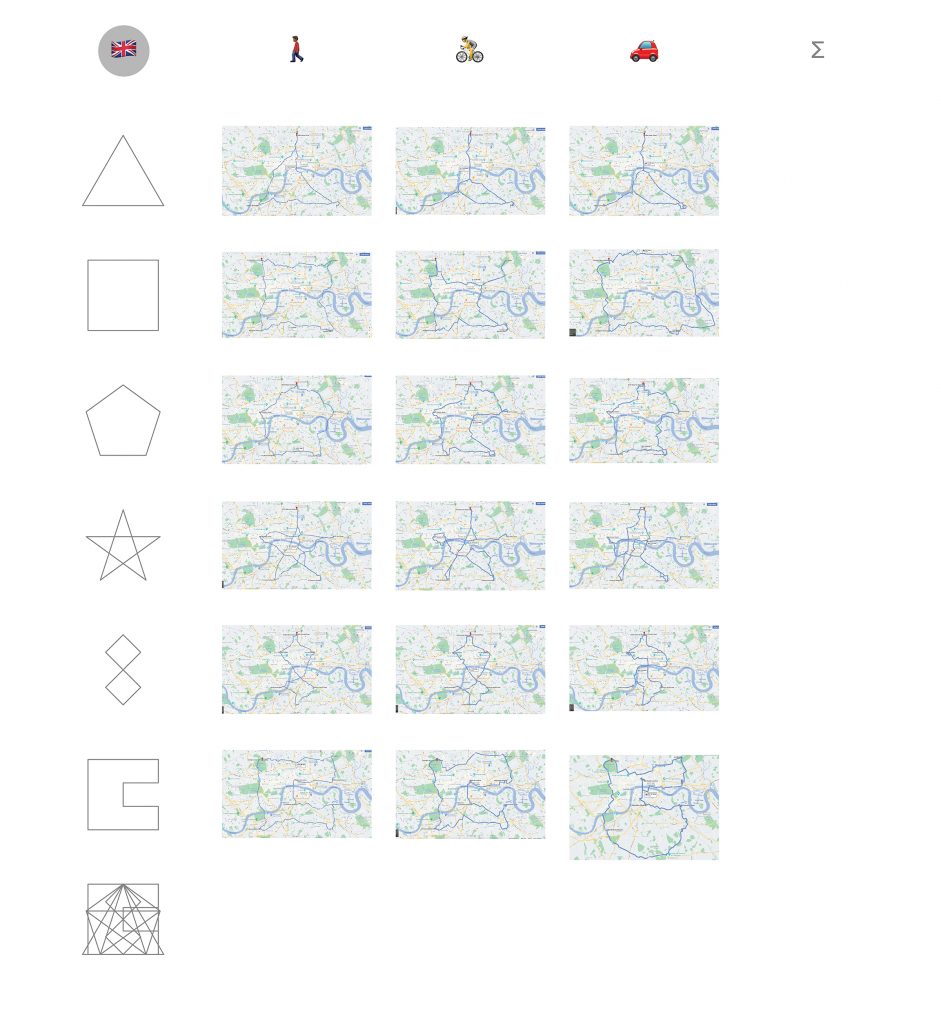Select the triangle shape
This screenshot has height=1024, width=941.
[x=123, y=171]
